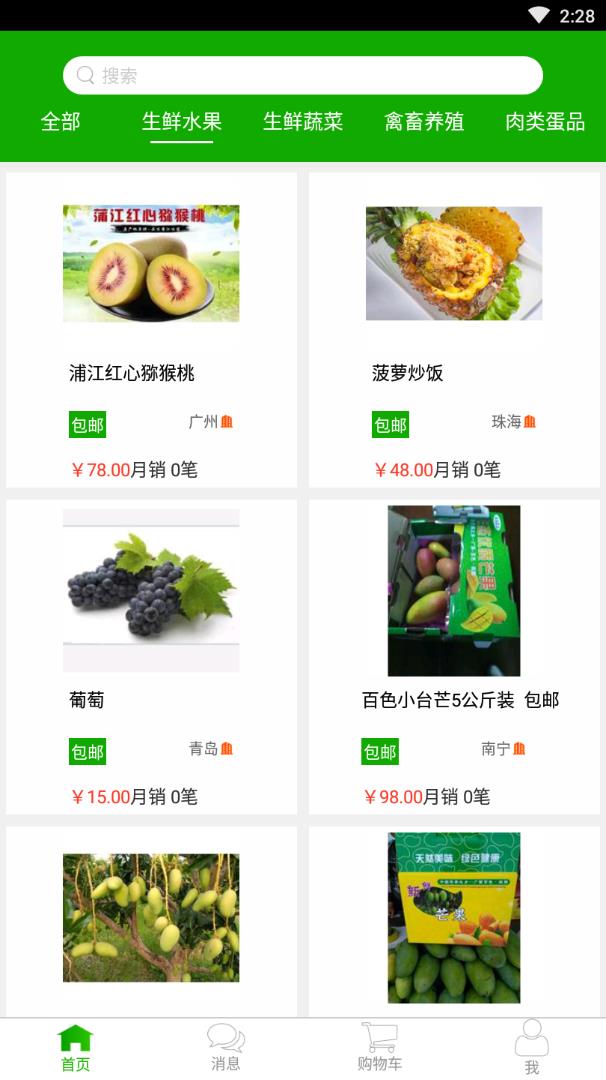The image size is (606, 1080).
Task: Switch to the 生鲜蔬菜 tab
Action: coord(303,122)
